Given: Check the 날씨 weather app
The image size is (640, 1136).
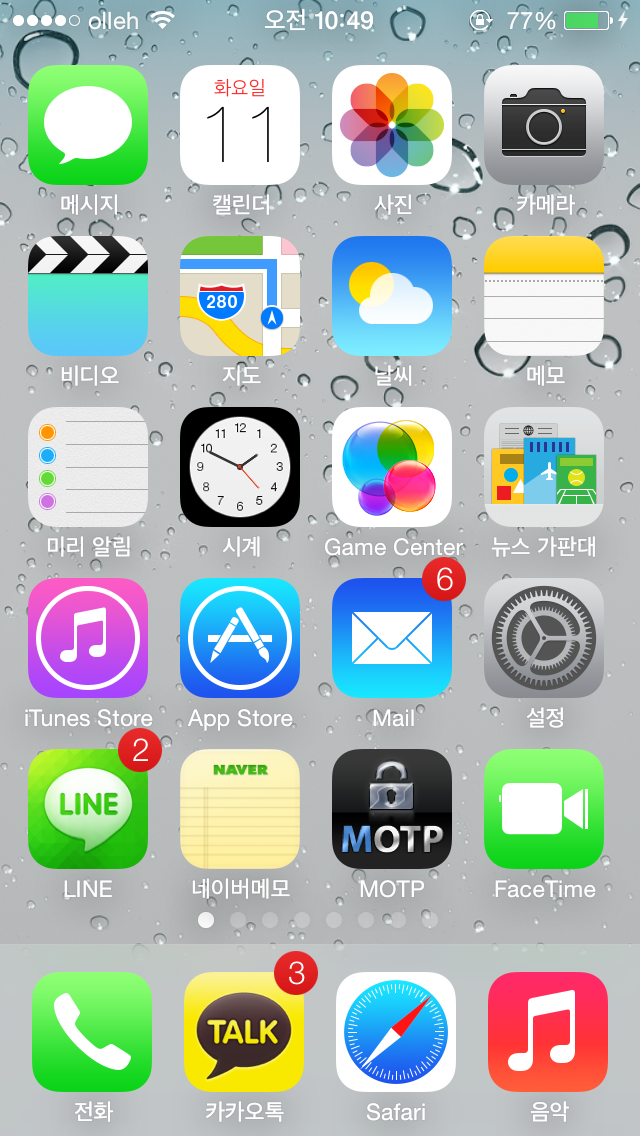Looking at the screenshot, I should point(392,296).
